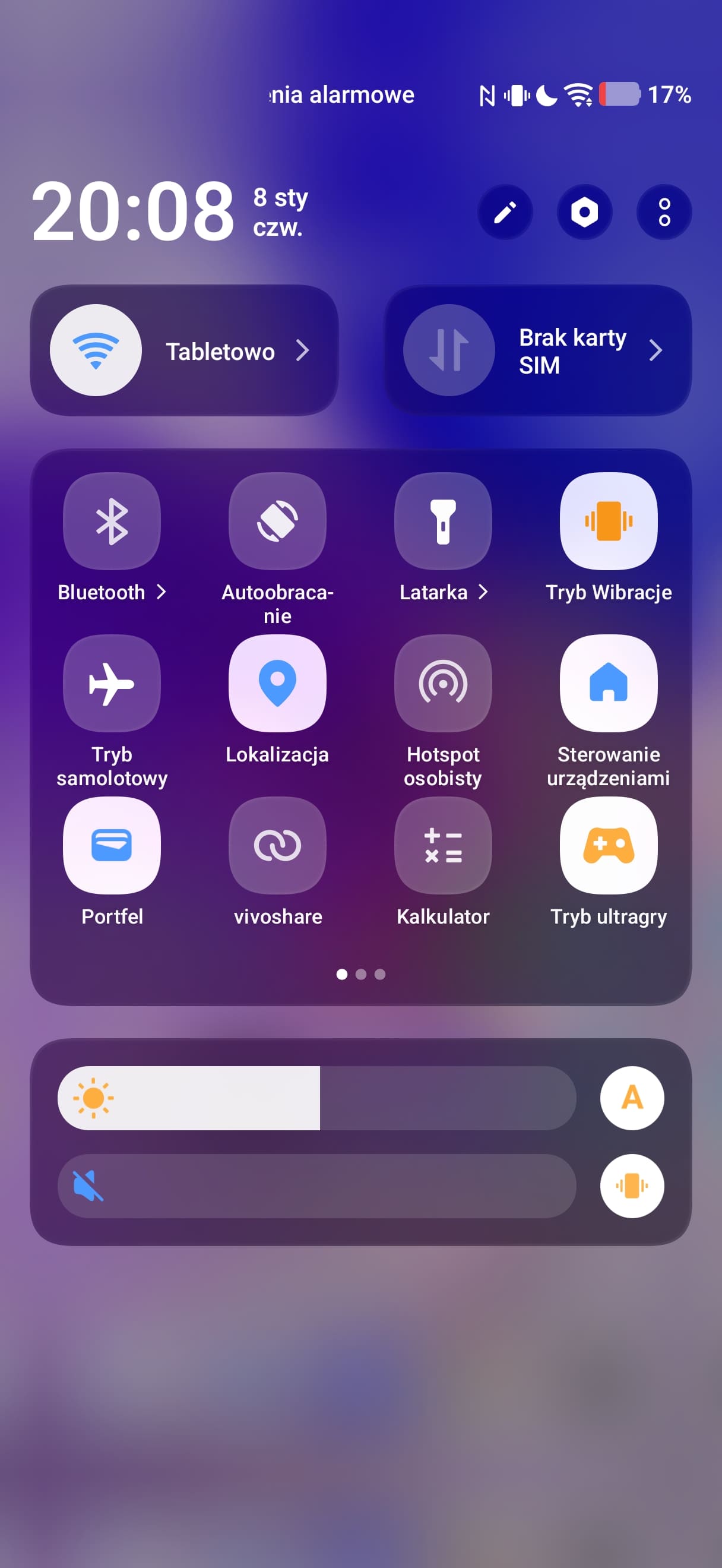The width and height of the screenshot is (722, 1568).
Task: Open Sterowanie urządzeniami
Action: (608, 683)
